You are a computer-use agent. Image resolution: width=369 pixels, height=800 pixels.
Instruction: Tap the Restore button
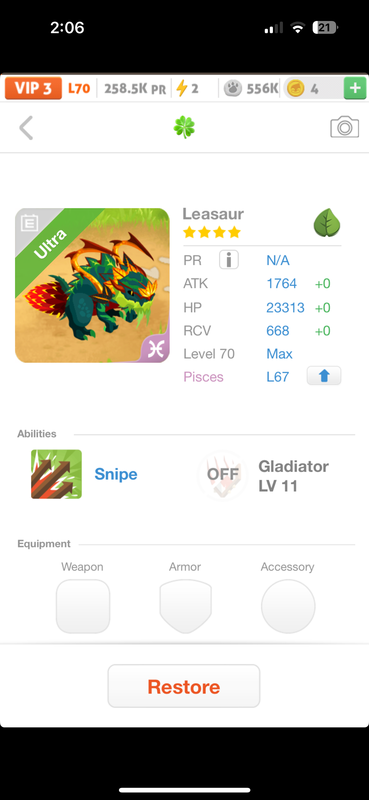(x=184, y=686)
